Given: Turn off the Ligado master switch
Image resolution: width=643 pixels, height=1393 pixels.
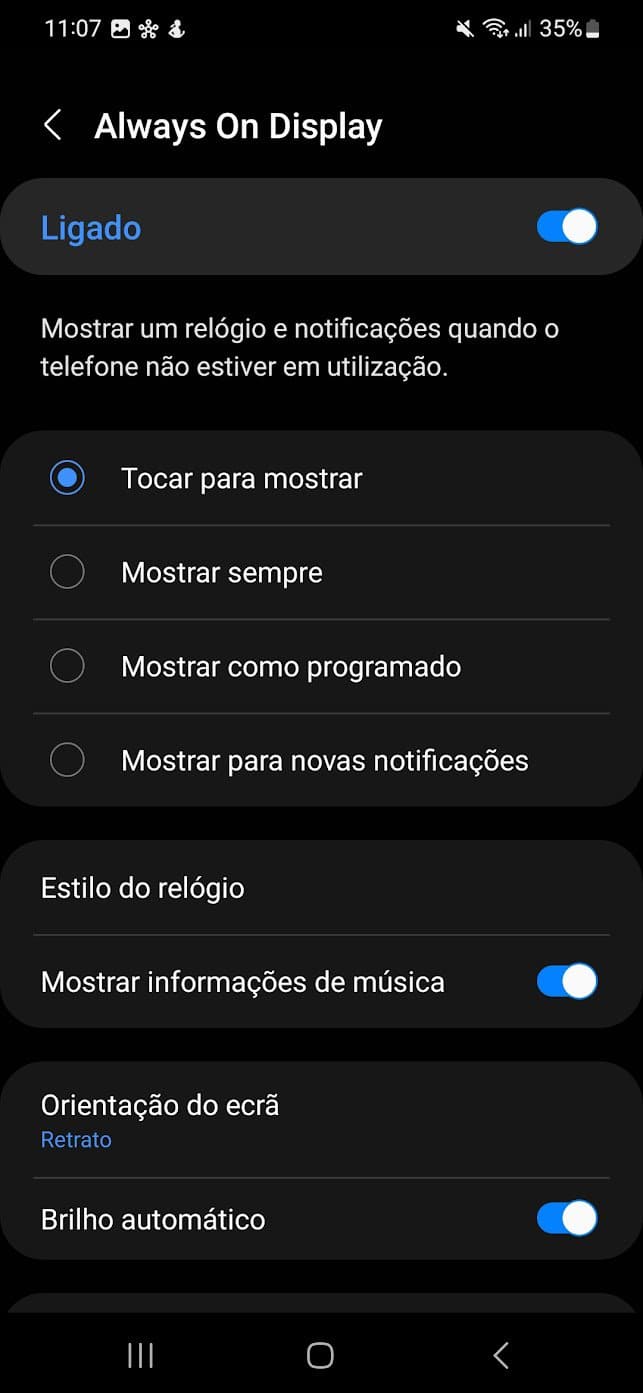Looking at the screenshot, I should (x=567, y=227).
